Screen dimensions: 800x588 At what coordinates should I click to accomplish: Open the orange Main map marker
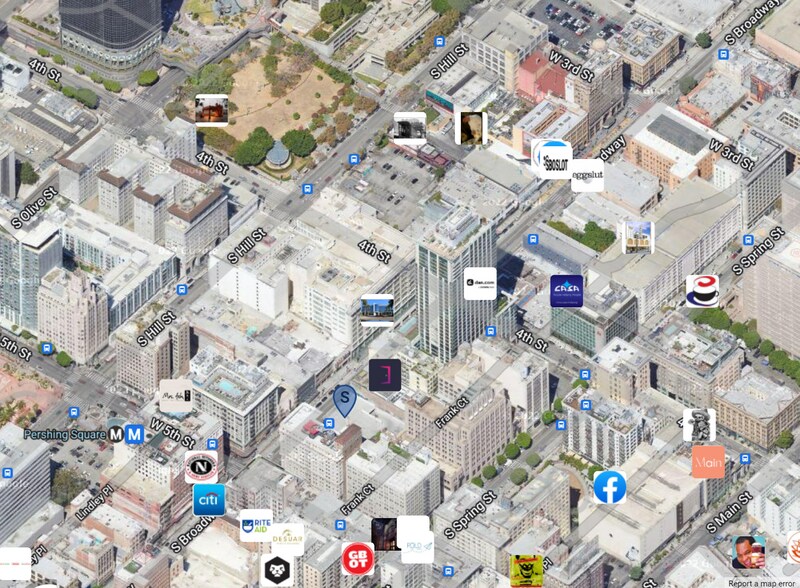coord(708,461)
